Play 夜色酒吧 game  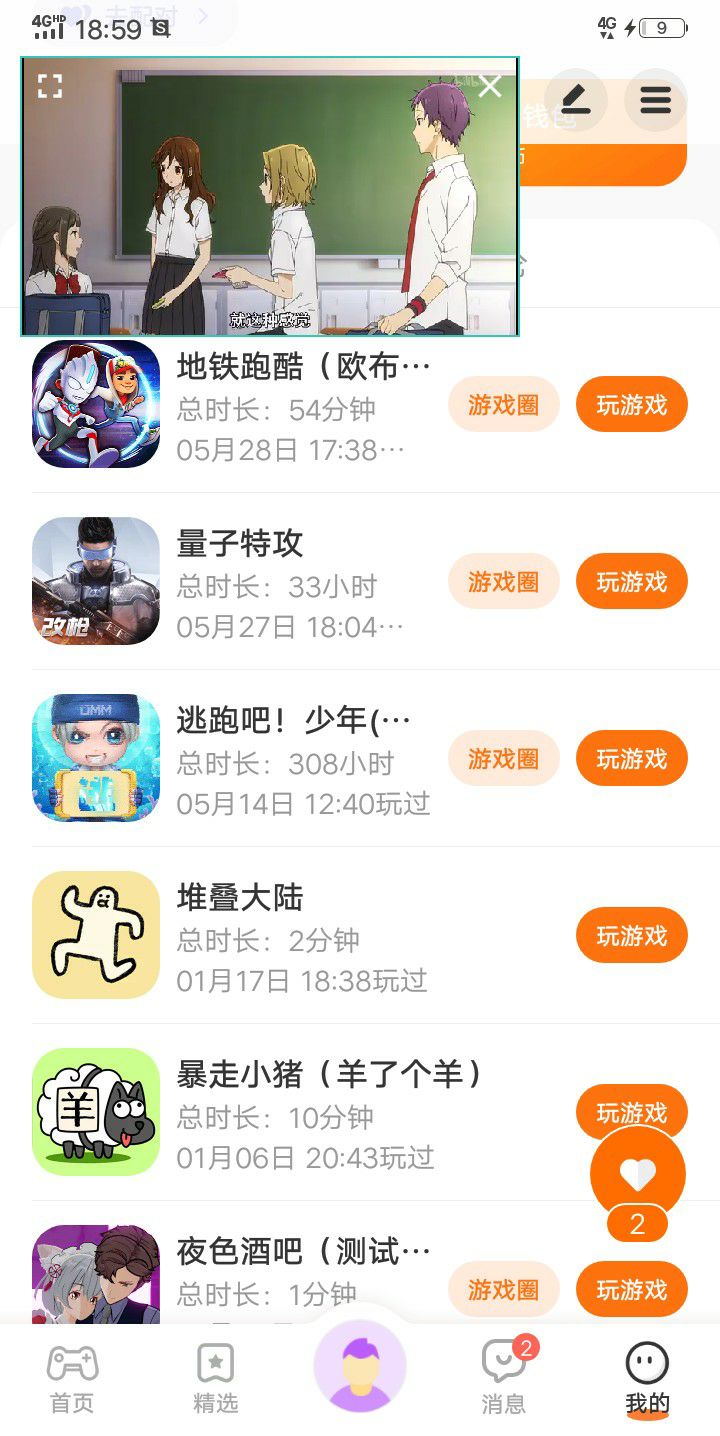[631, 1290]
